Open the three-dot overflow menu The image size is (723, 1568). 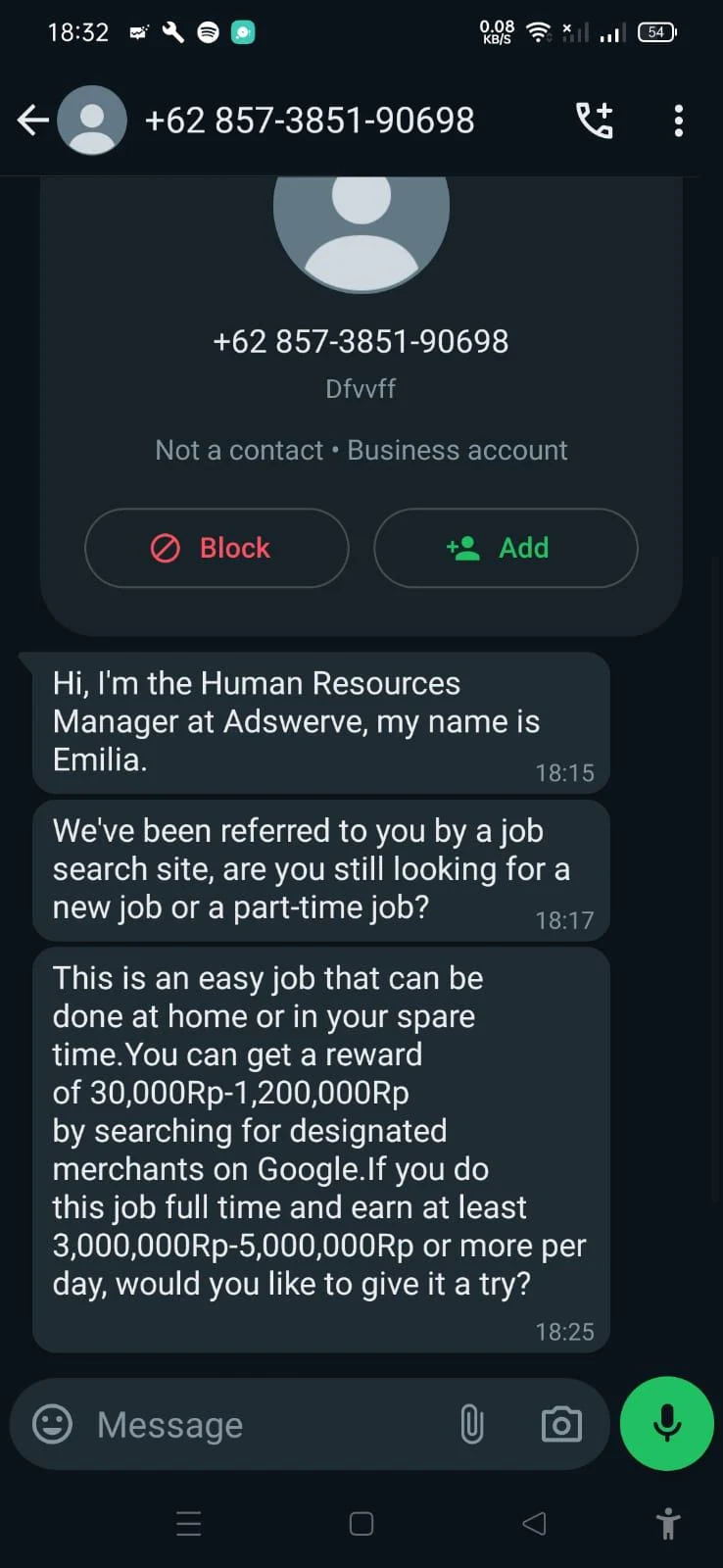click(678, 120)
